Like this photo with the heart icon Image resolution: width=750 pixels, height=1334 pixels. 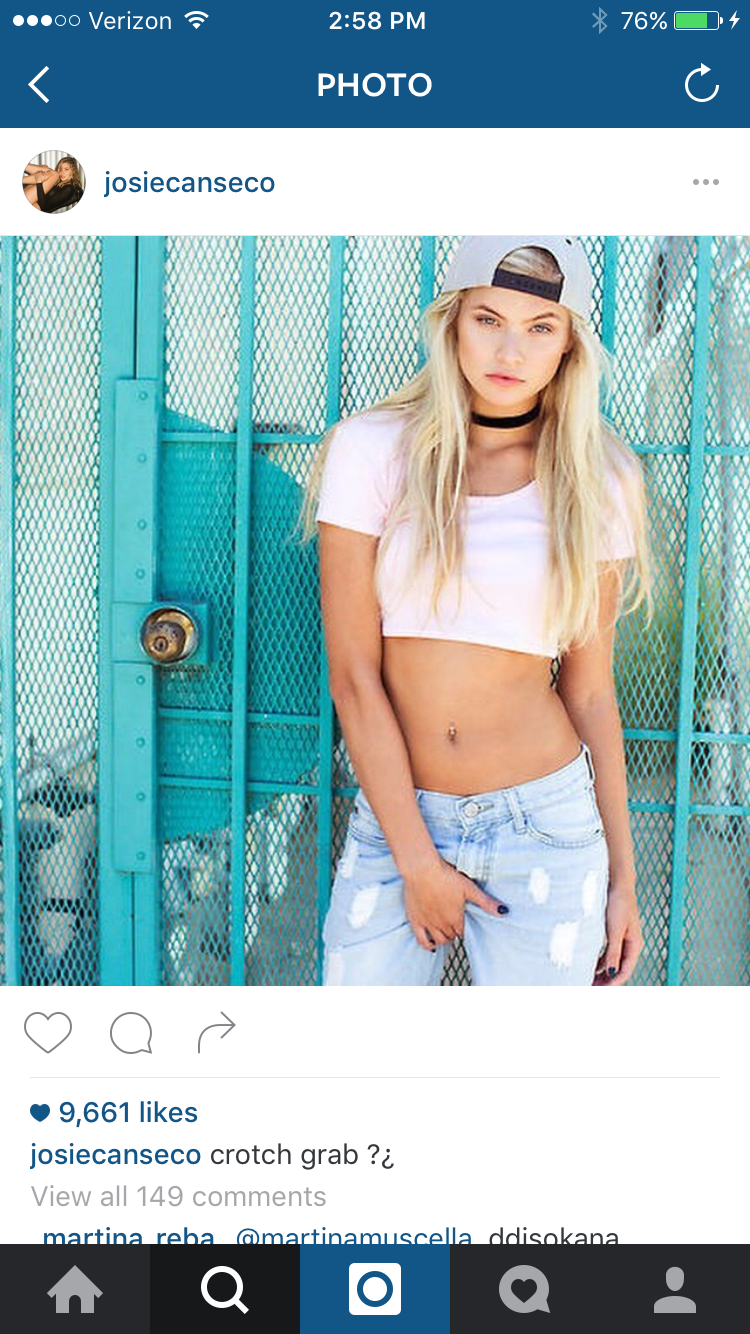click(48, 1033)
